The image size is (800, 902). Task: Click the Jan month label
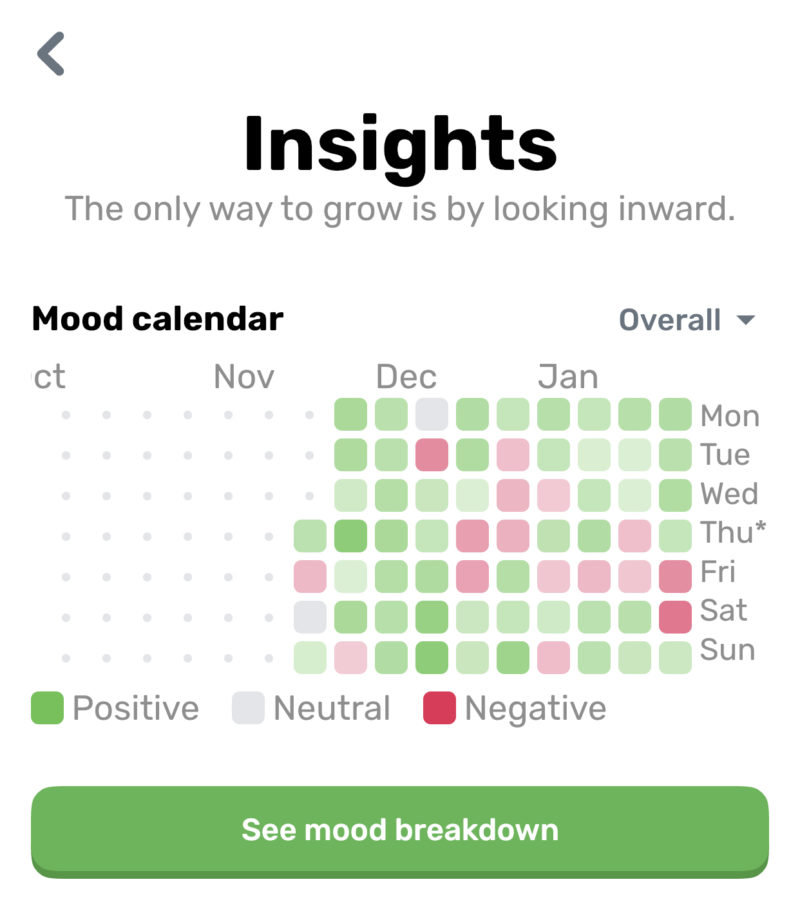click(x=570, y=376)
